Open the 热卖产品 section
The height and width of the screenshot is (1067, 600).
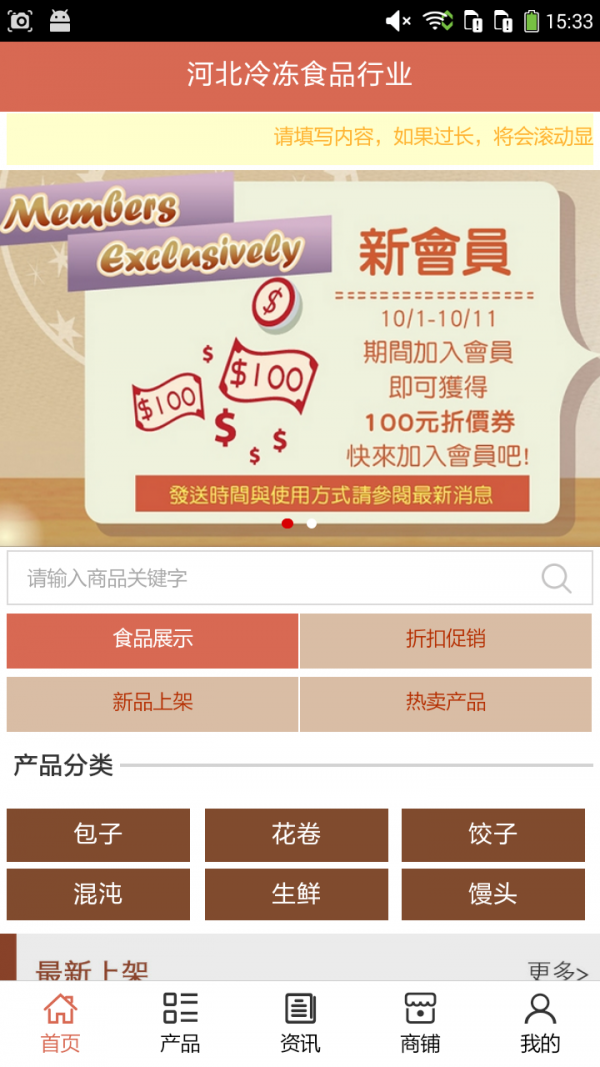[x=445, y=703]
